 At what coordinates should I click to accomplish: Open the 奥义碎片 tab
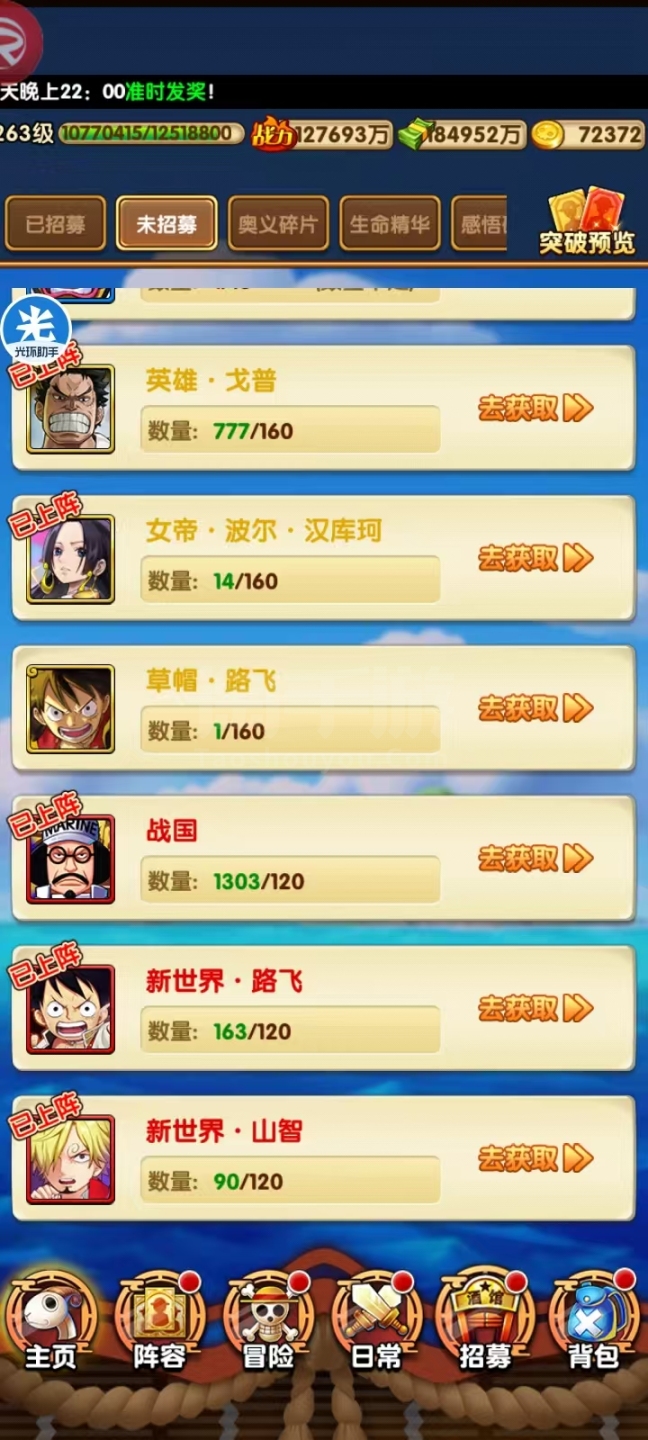tap(277, 224)
